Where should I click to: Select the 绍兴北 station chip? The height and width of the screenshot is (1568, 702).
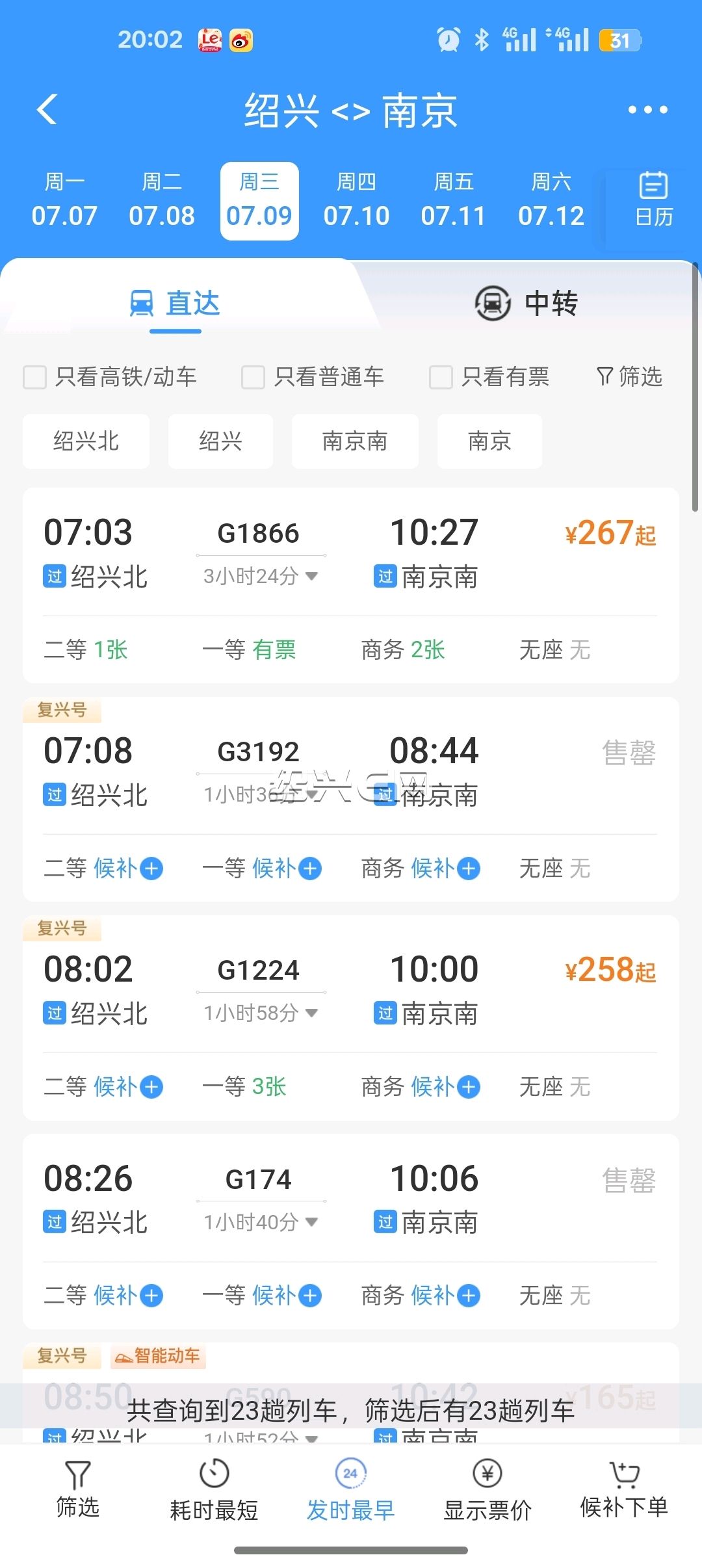pyautogui.click(x=86, y=441)
